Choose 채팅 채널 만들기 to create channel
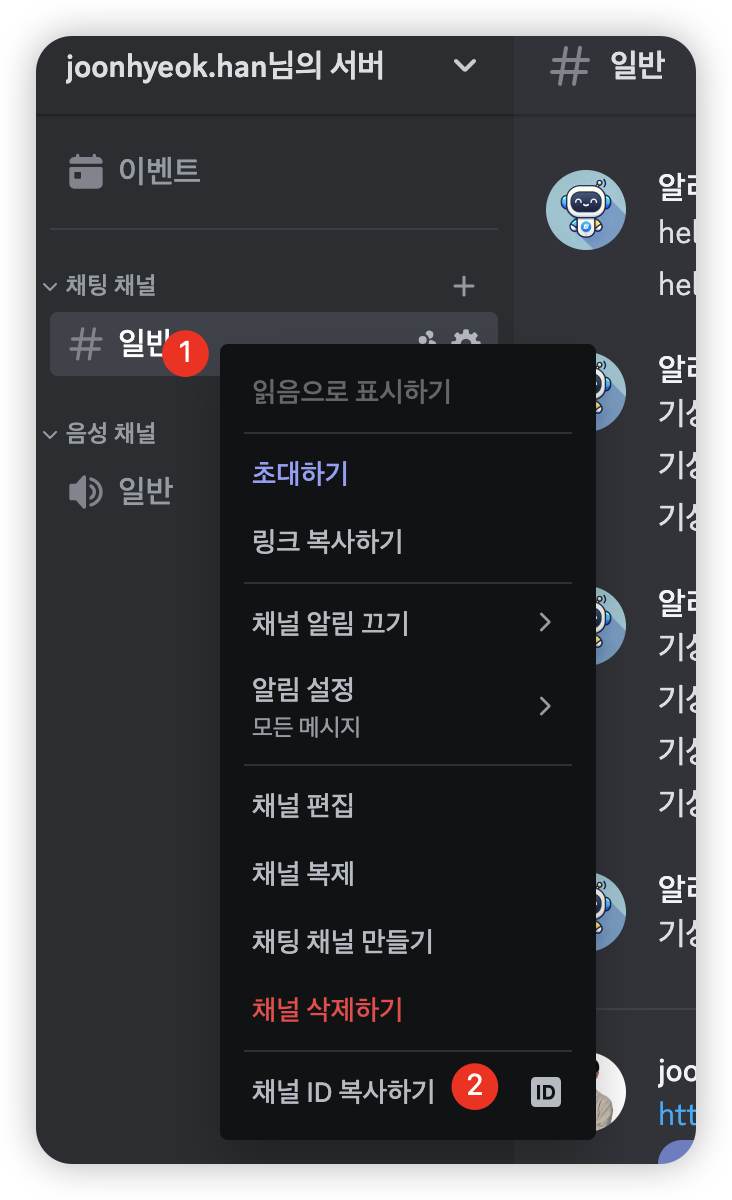This screenshot has height=1200, width=732. pyautogui.click(x=342, y=942)
